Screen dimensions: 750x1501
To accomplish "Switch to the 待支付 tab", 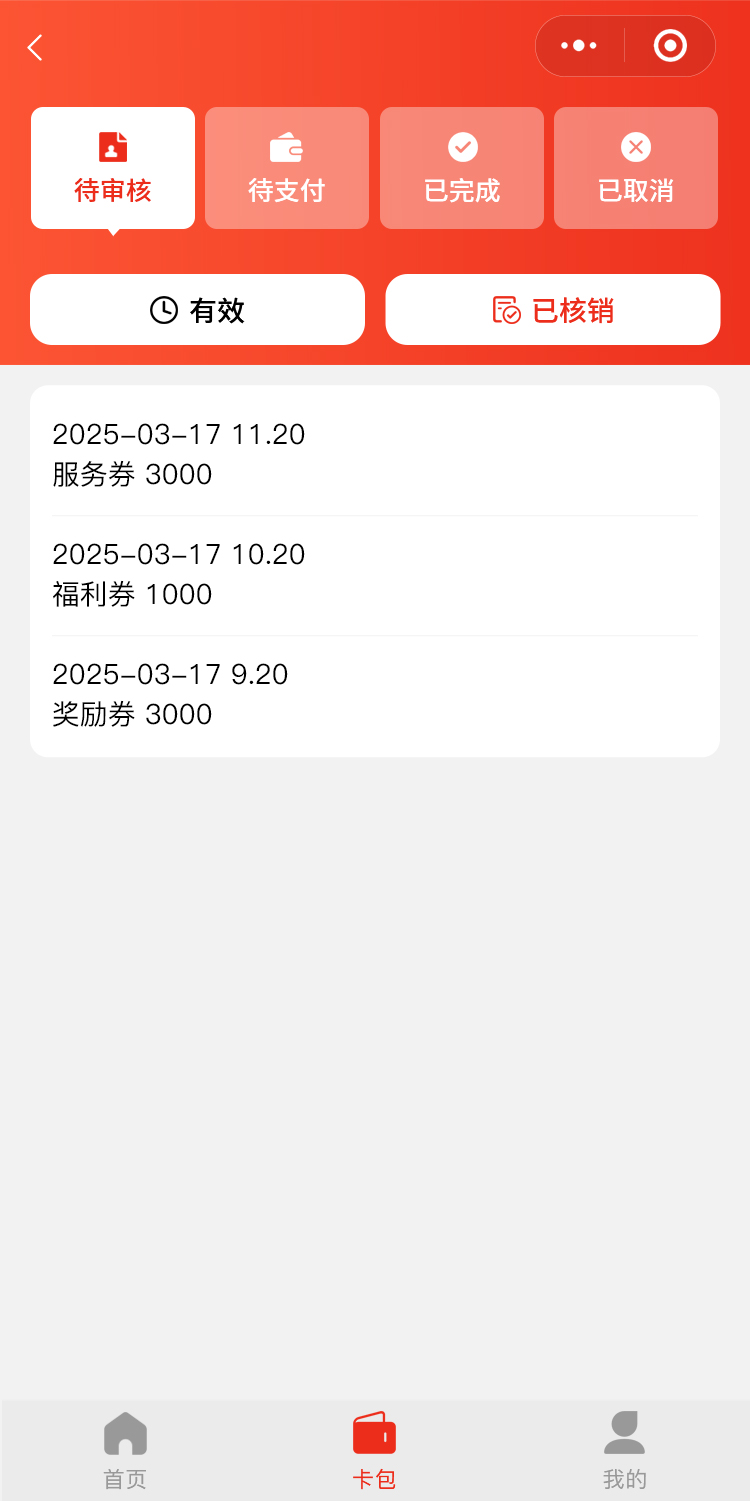I will click(287, 168).
